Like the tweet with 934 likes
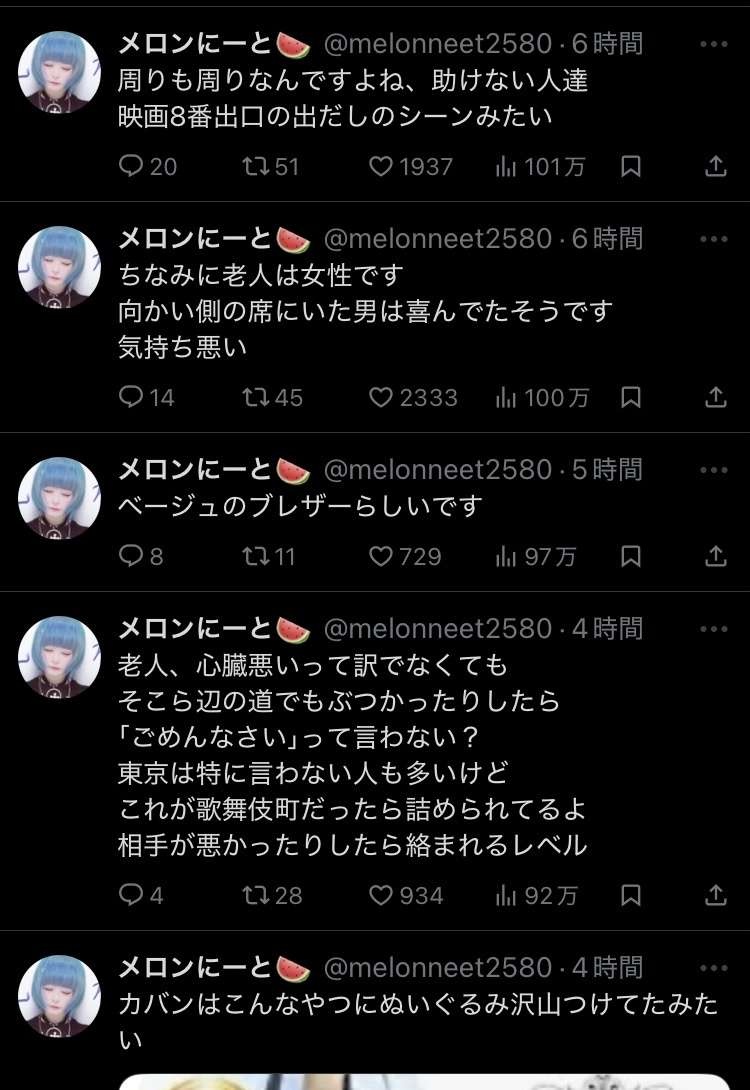The width and height of the screenshot is (750, 1090). pos(381,895)
